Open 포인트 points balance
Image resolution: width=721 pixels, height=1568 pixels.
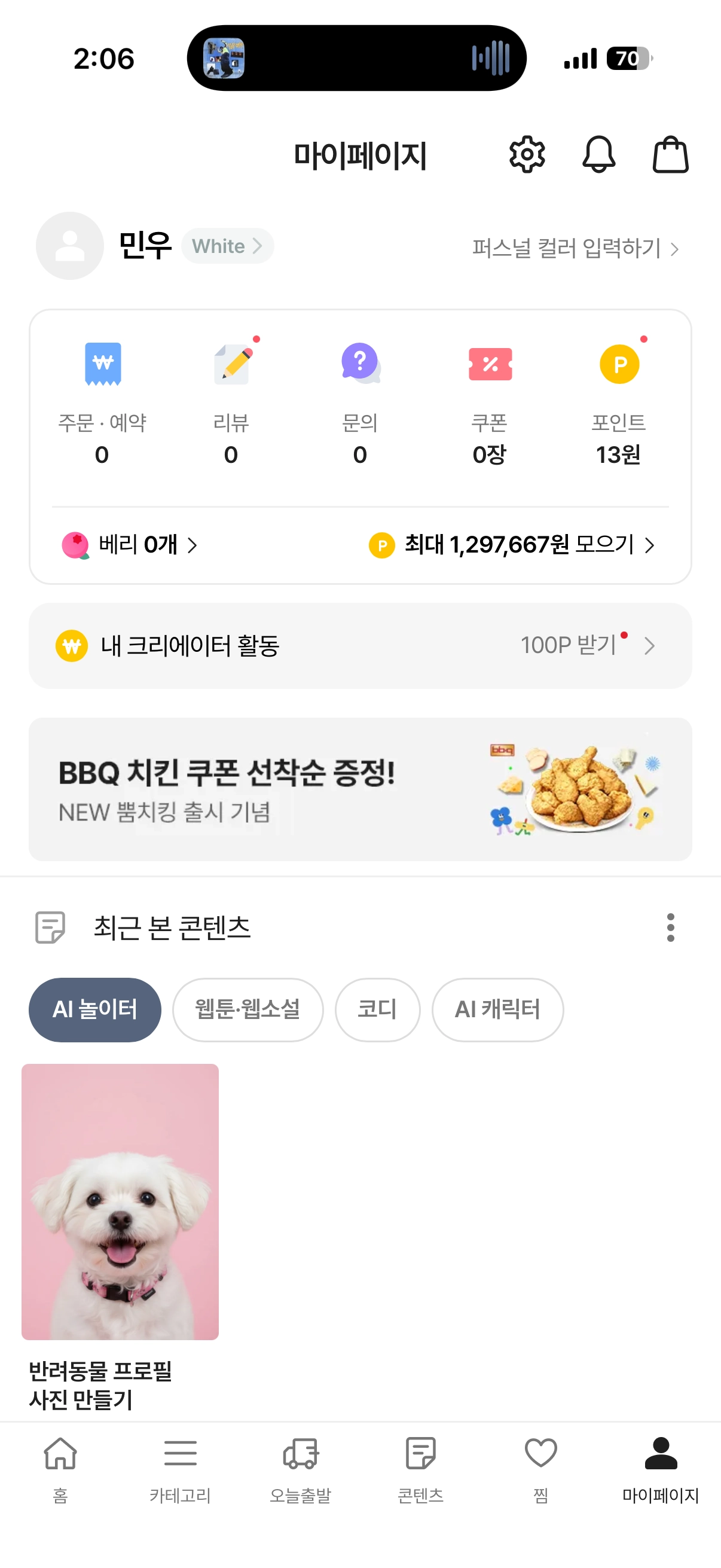tap(618, 401)
